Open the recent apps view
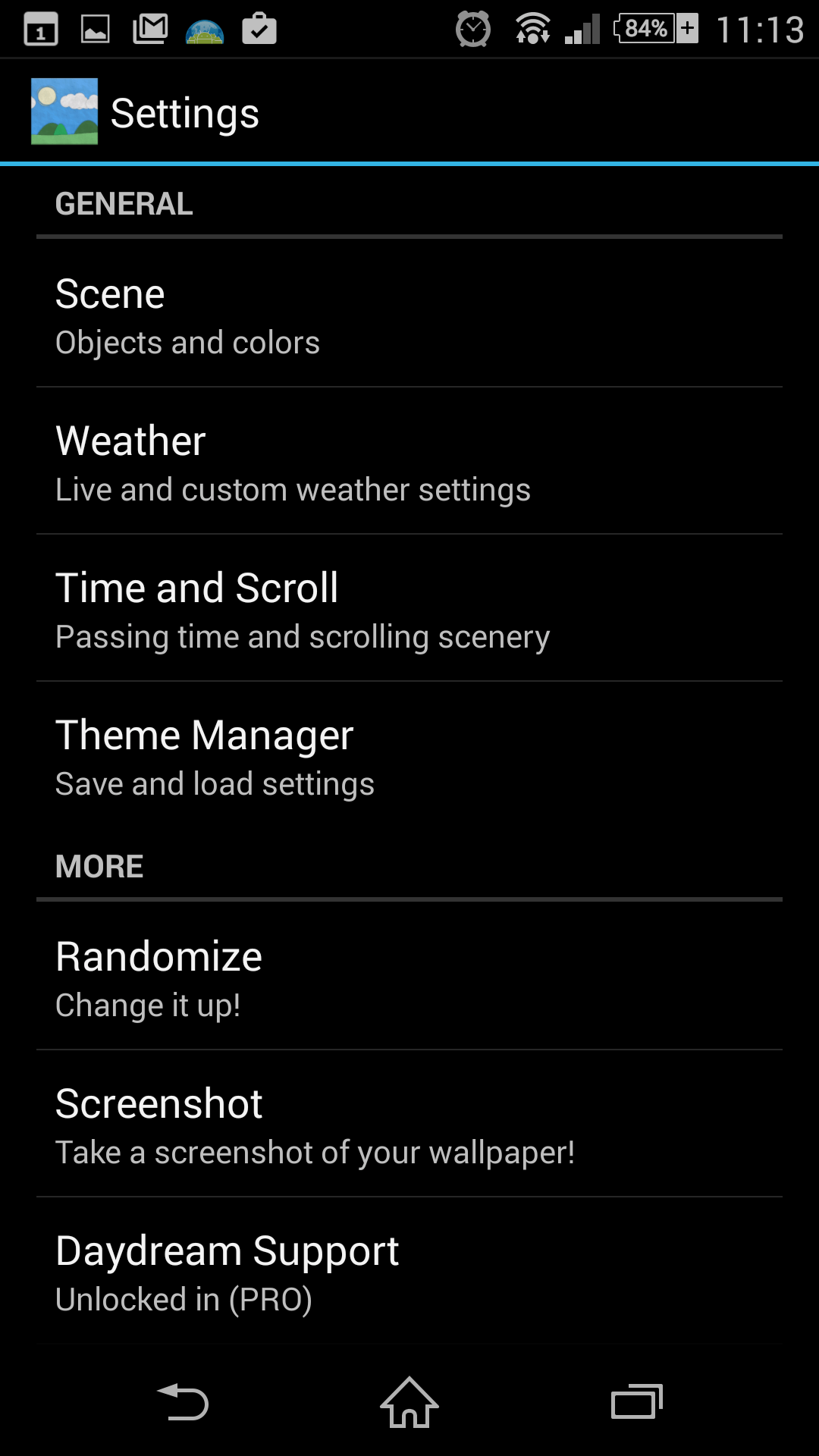The height and width of the screenshot is (1456, 819). 637,1401
